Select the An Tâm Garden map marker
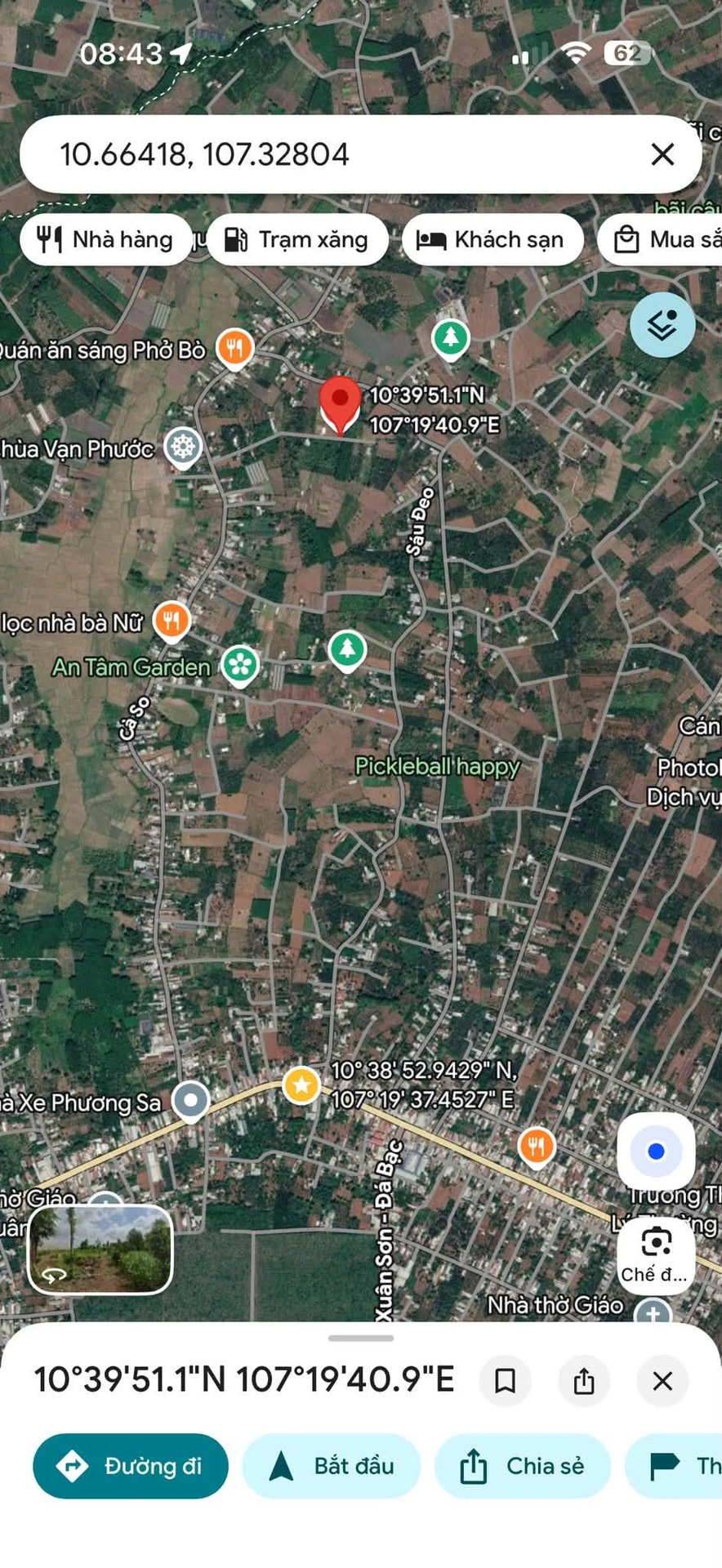The image size is (722, 1568). pos(240,666)
